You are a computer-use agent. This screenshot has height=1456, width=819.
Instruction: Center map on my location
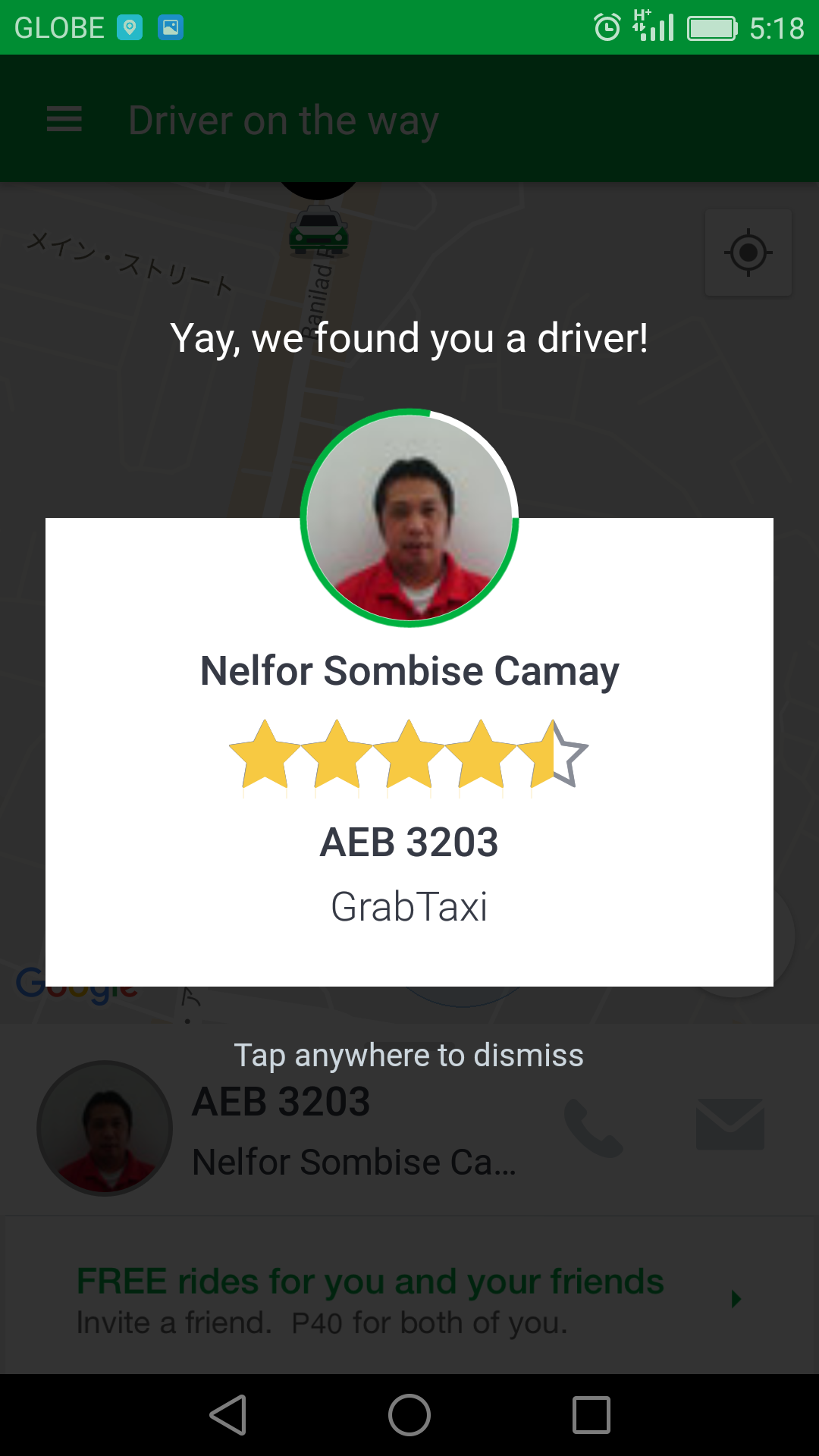tap(748, 253)
